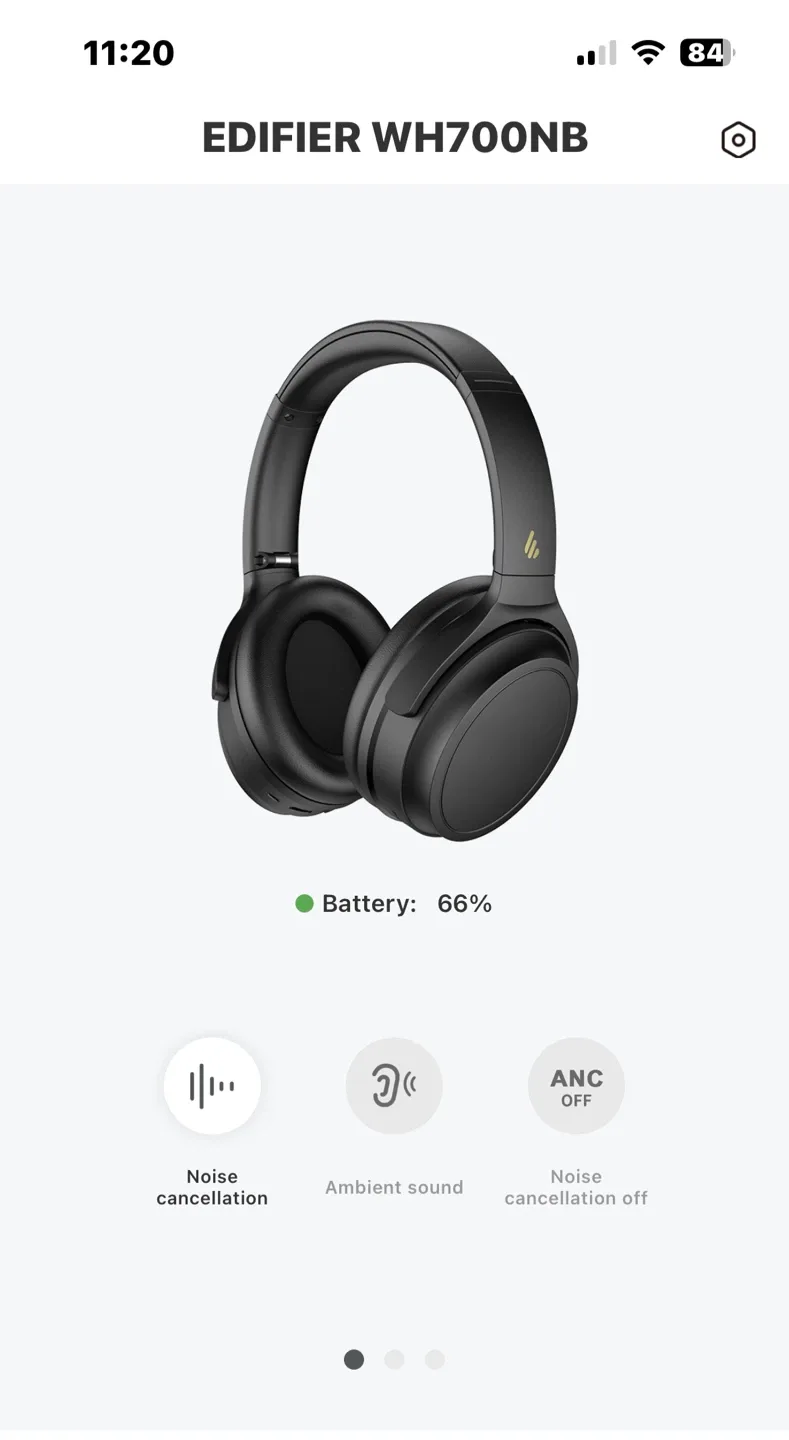Click the Wi-Fi icon in status bar
The image size is (789, 1440).
click(647, 53)
